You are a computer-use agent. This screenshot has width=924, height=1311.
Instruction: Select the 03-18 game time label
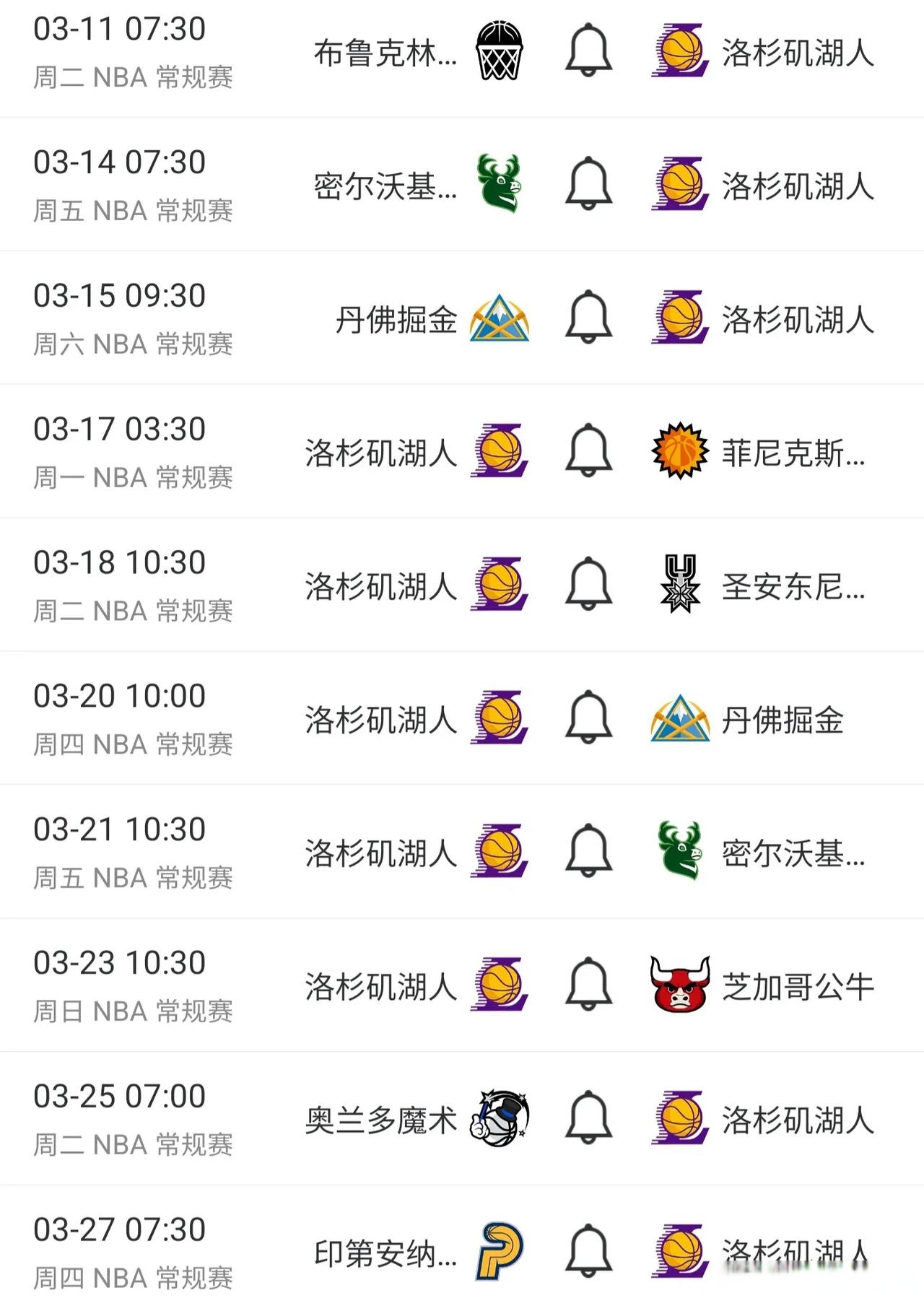click(x=119, y=561)
